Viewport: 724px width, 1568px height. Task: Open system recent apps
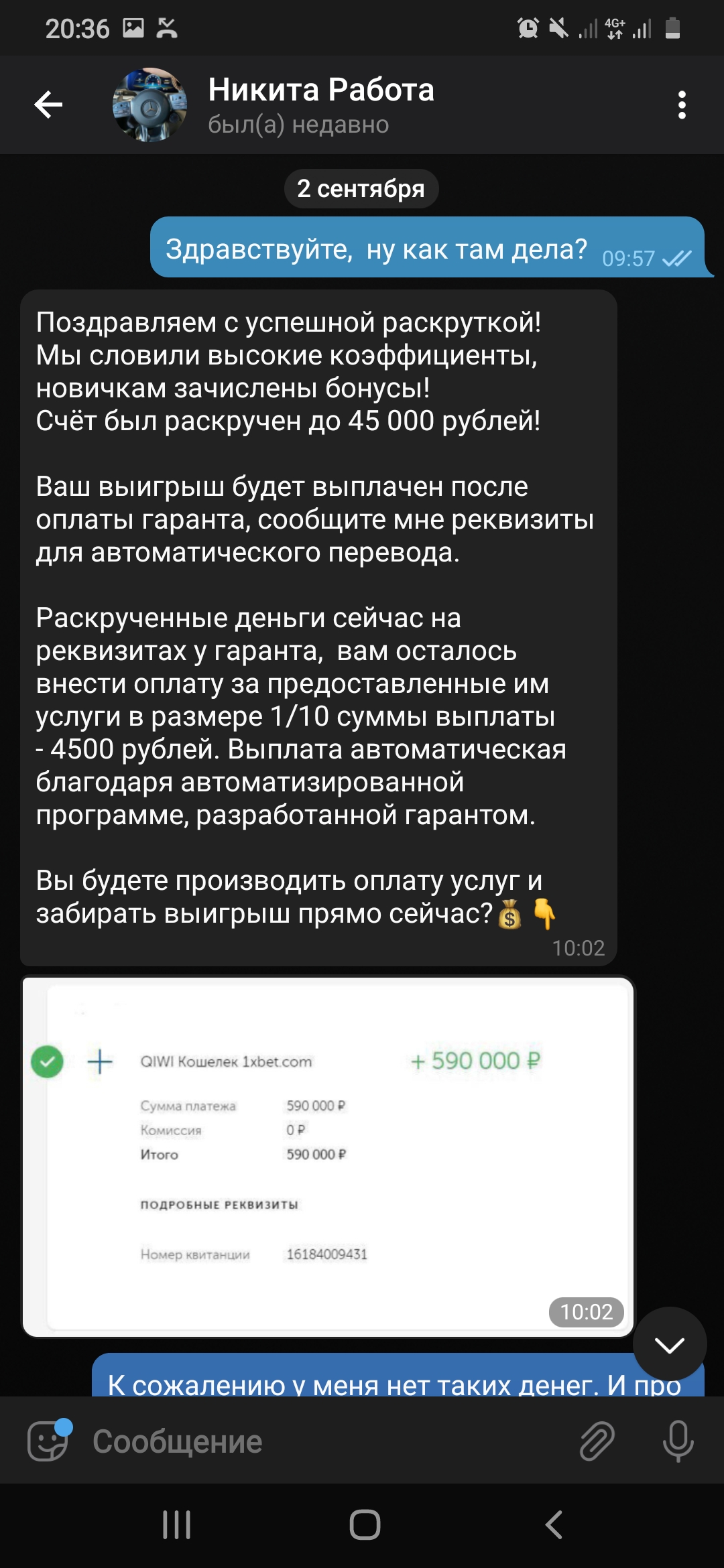[177, 1525]
